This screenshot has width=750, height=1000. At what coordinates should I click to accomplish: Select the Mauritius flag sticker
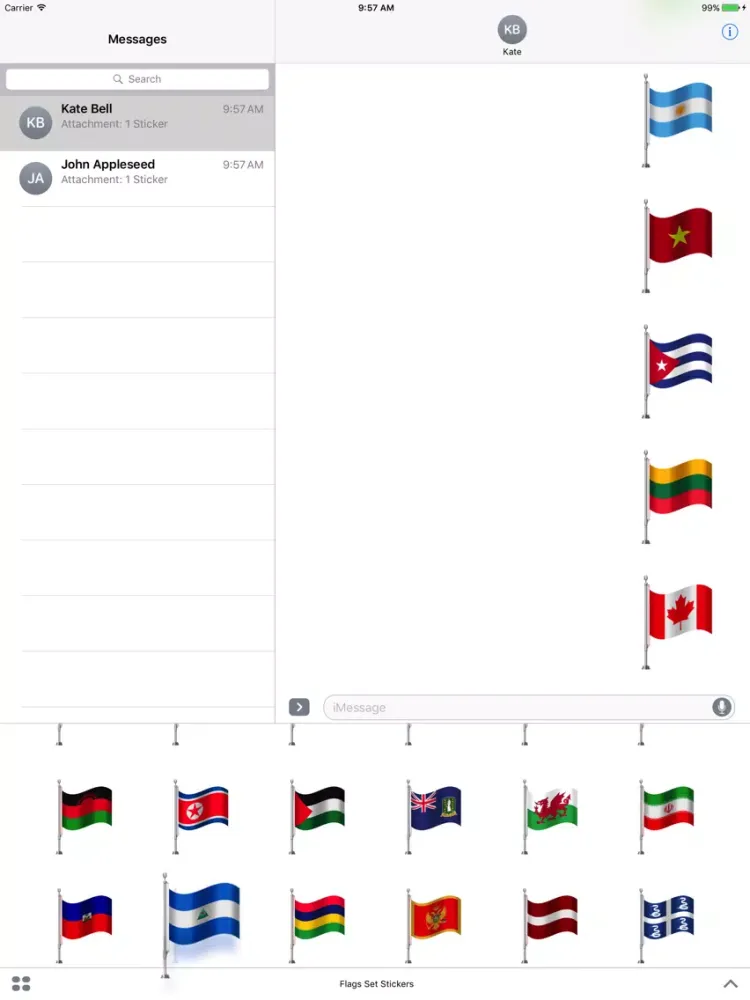317,917
